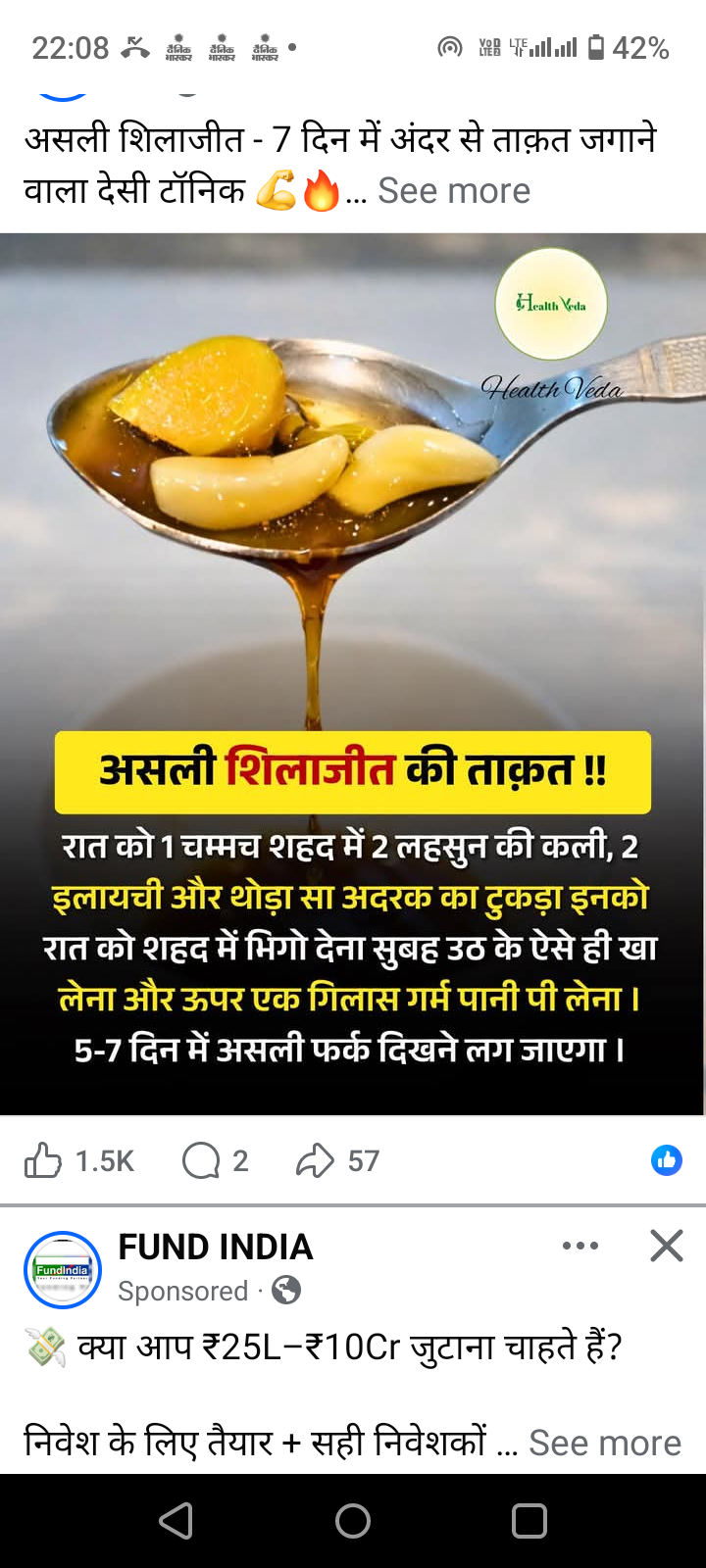The image size is (706, 1568).
Task: Open comments on the Shilajit post
Action: [x=203, y=1161]
